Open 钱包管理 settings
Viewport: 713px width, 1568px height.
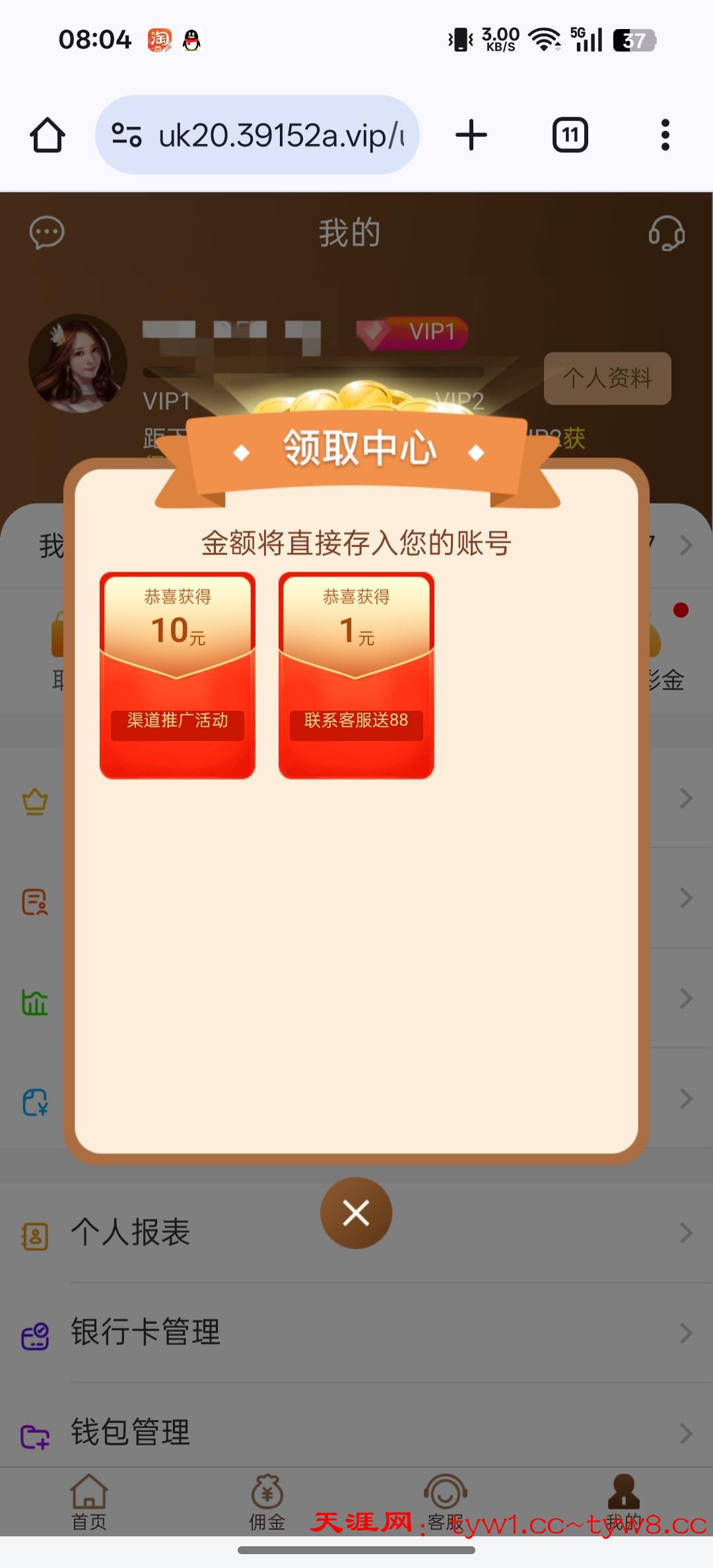click(x=356, y=1433)
